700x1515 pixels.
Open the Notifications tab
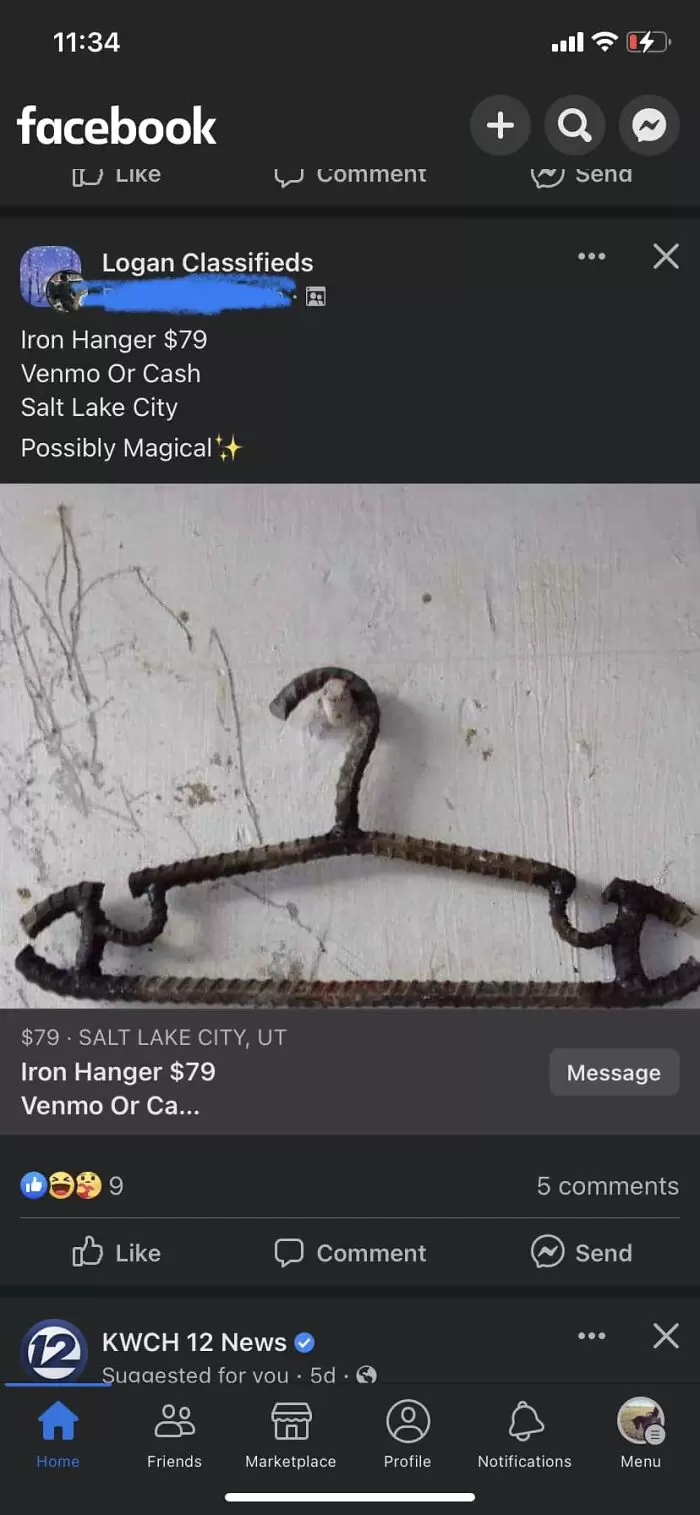tap(524, 1435)
